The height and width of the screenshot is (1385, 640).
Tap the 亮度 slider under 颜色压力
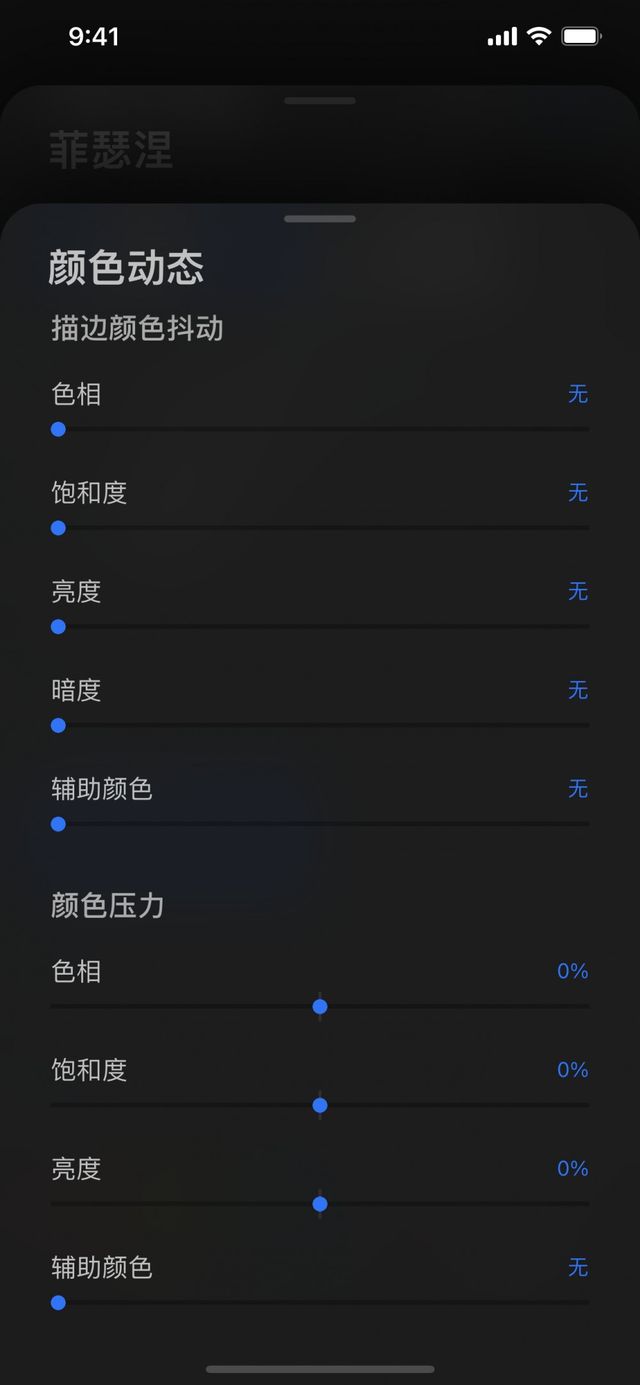coord(320,1204)
